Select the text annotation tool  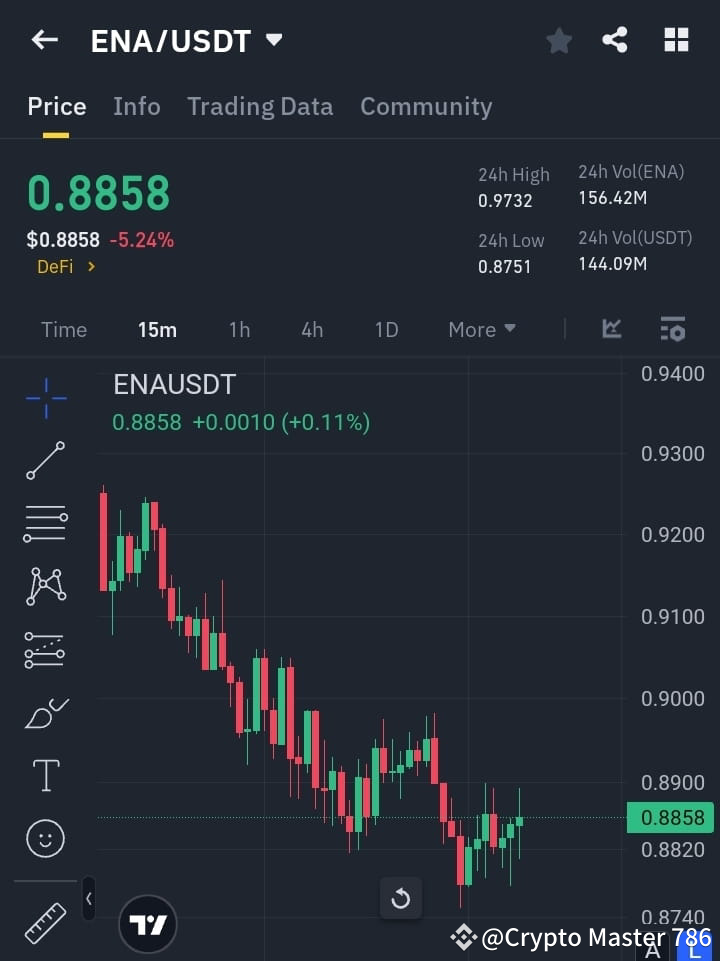45,775
